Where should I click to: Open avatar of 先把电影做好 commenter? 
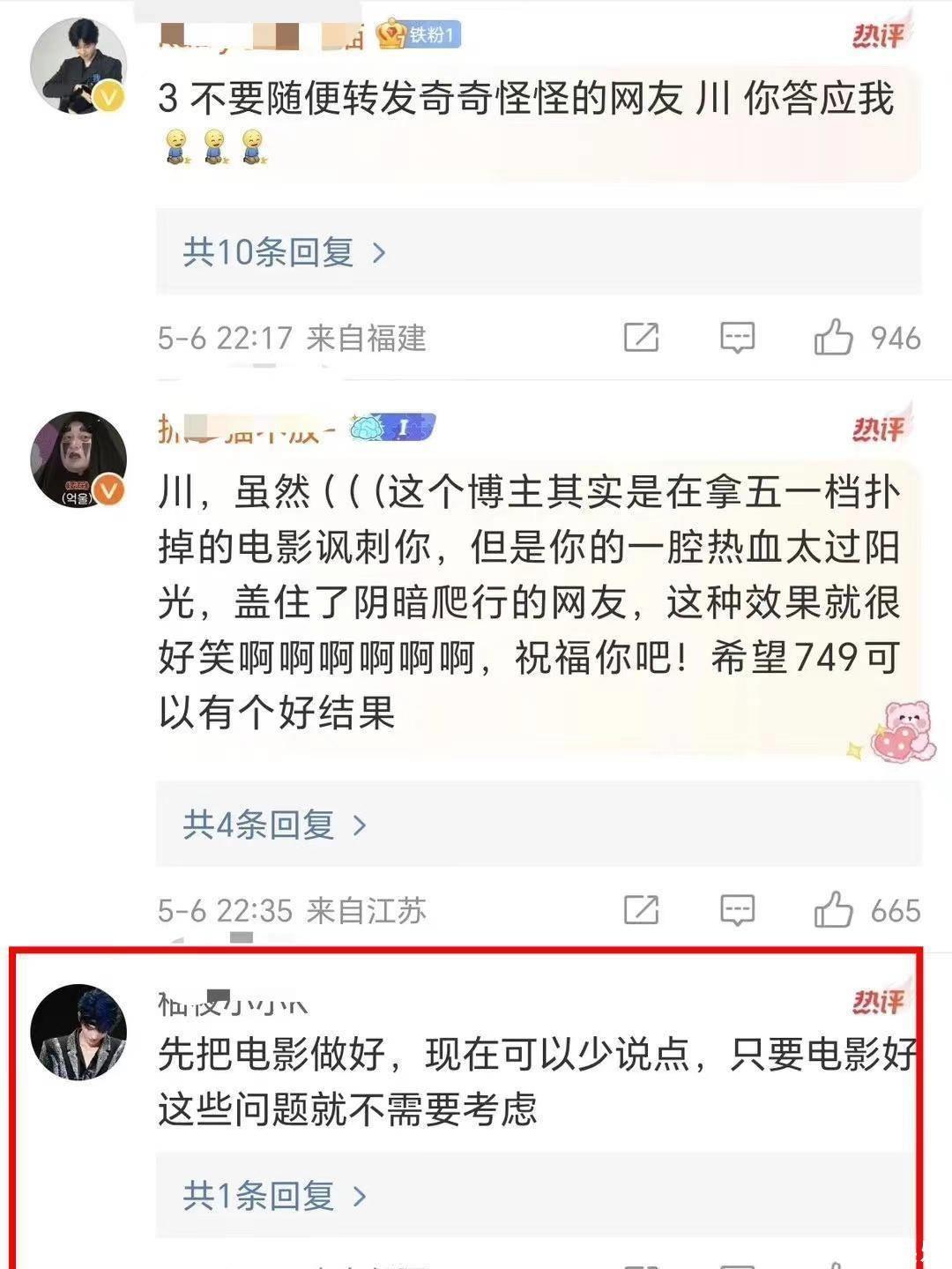pos(78,1032)
